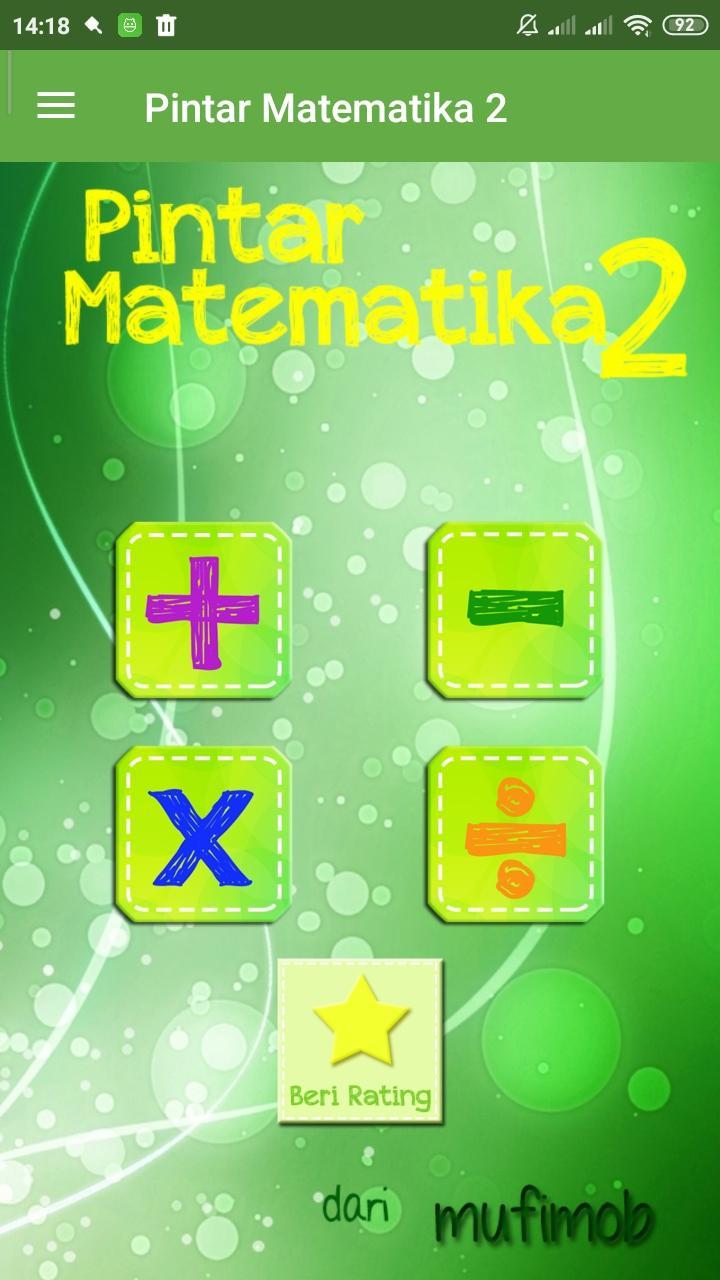Tap Beri Rating star button
Screen dimensions: 720x1280
tap(360, 1041)
